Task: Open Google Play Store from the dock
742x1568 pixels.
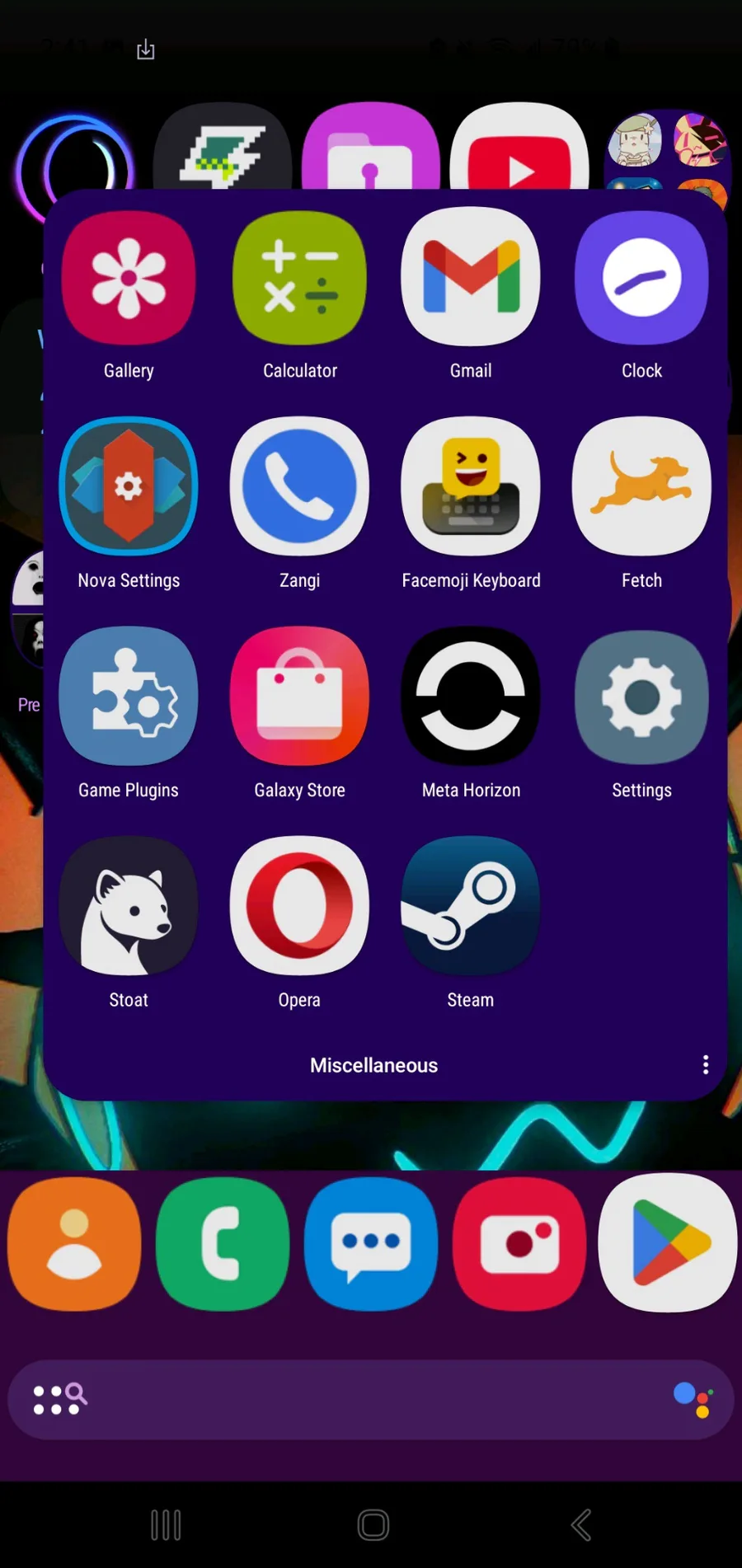Action: pyautogui.click(x=668, y=1243)
